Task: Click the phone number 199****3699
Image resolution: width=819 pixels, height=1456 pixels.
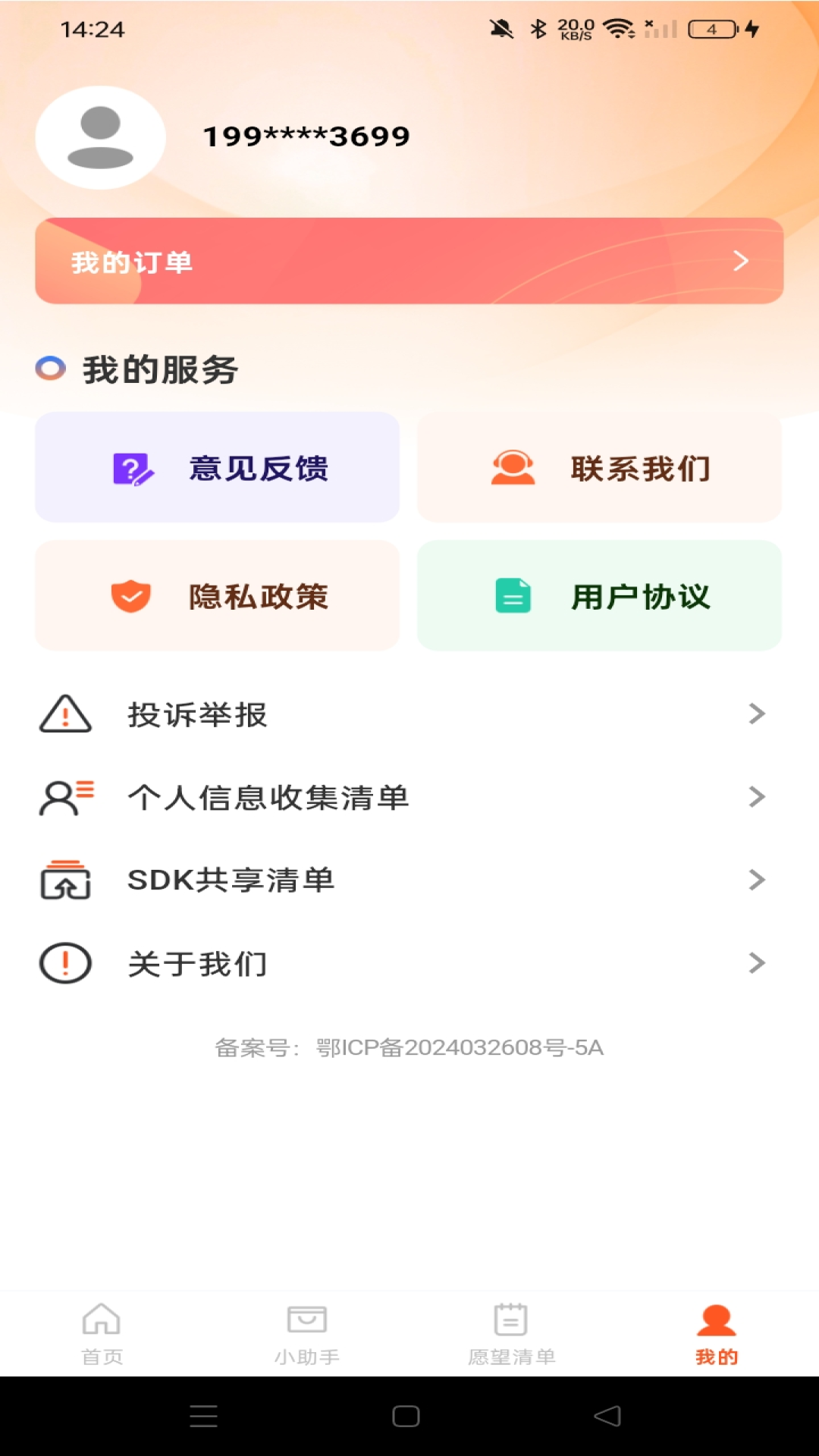Action: [x=306, y=136]
